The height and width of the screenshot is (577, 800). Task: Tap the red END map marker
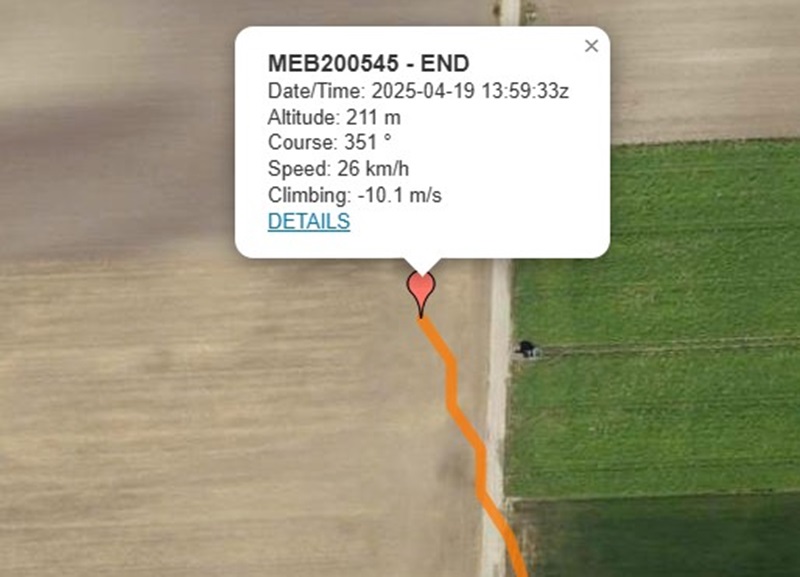tap(421, 289)
